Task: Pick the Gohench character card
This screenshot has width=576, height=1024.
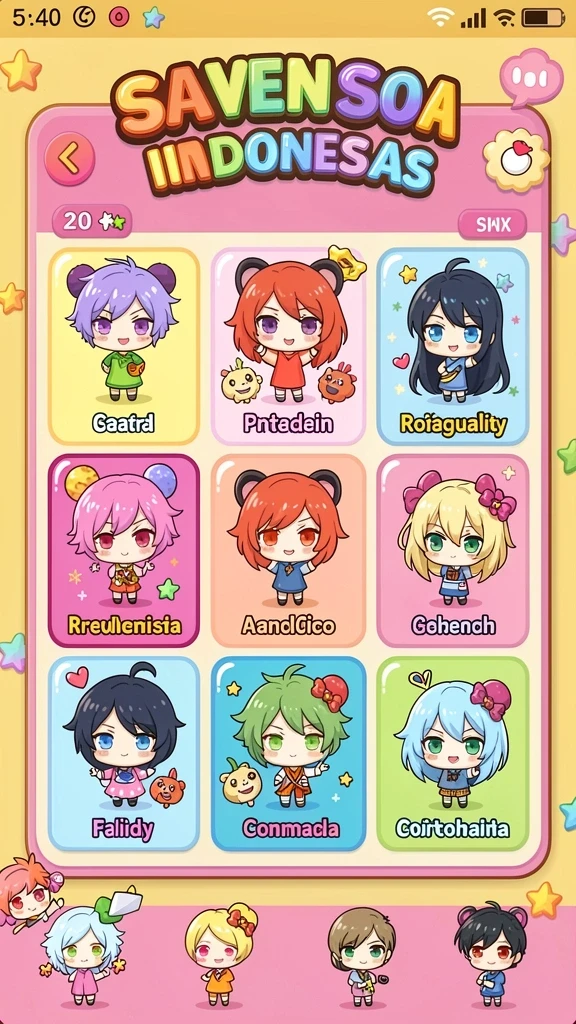Action: click(453, 551)
